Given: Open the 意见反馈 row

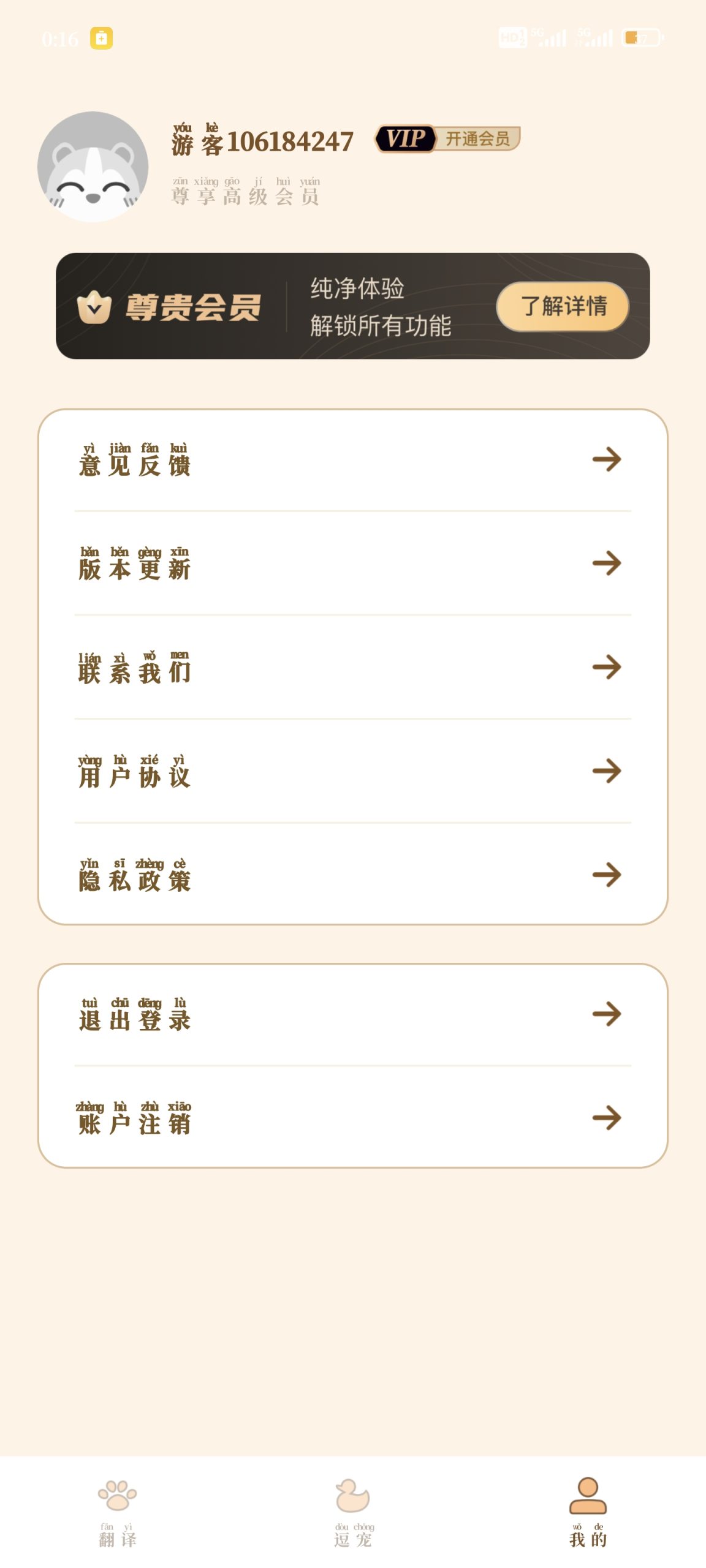Looking at the screenshot, I should pyautogui.click(x=352, y=460).
